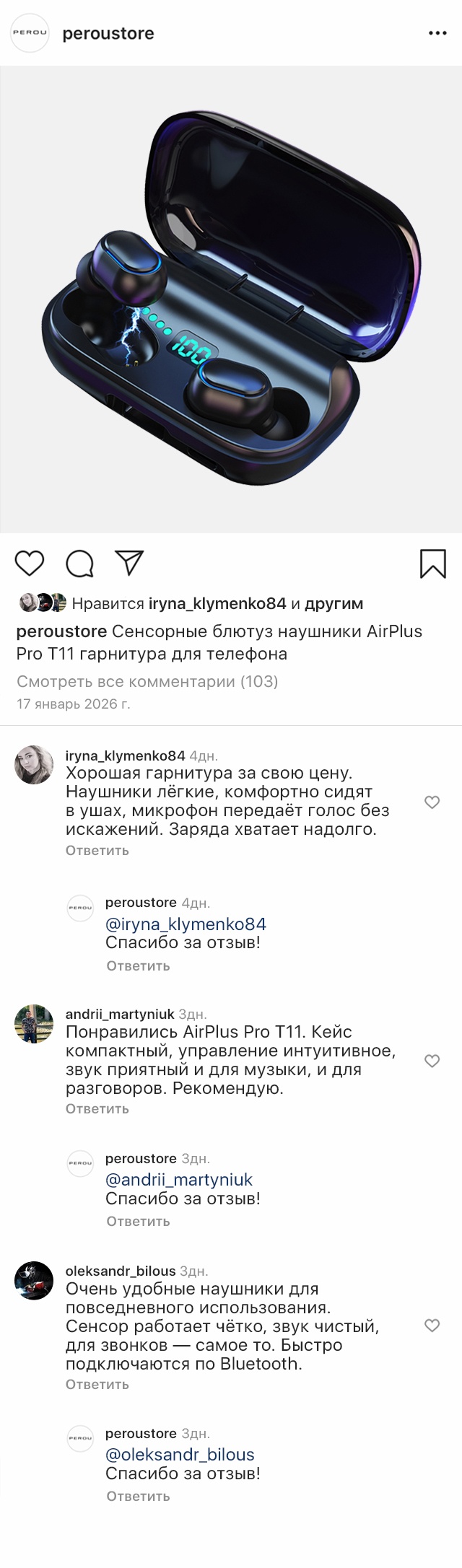The height and width of the screenshot is (1568, 462).
Task: Open the three-dot overflow menu
Action: click(x=437, y=33)
